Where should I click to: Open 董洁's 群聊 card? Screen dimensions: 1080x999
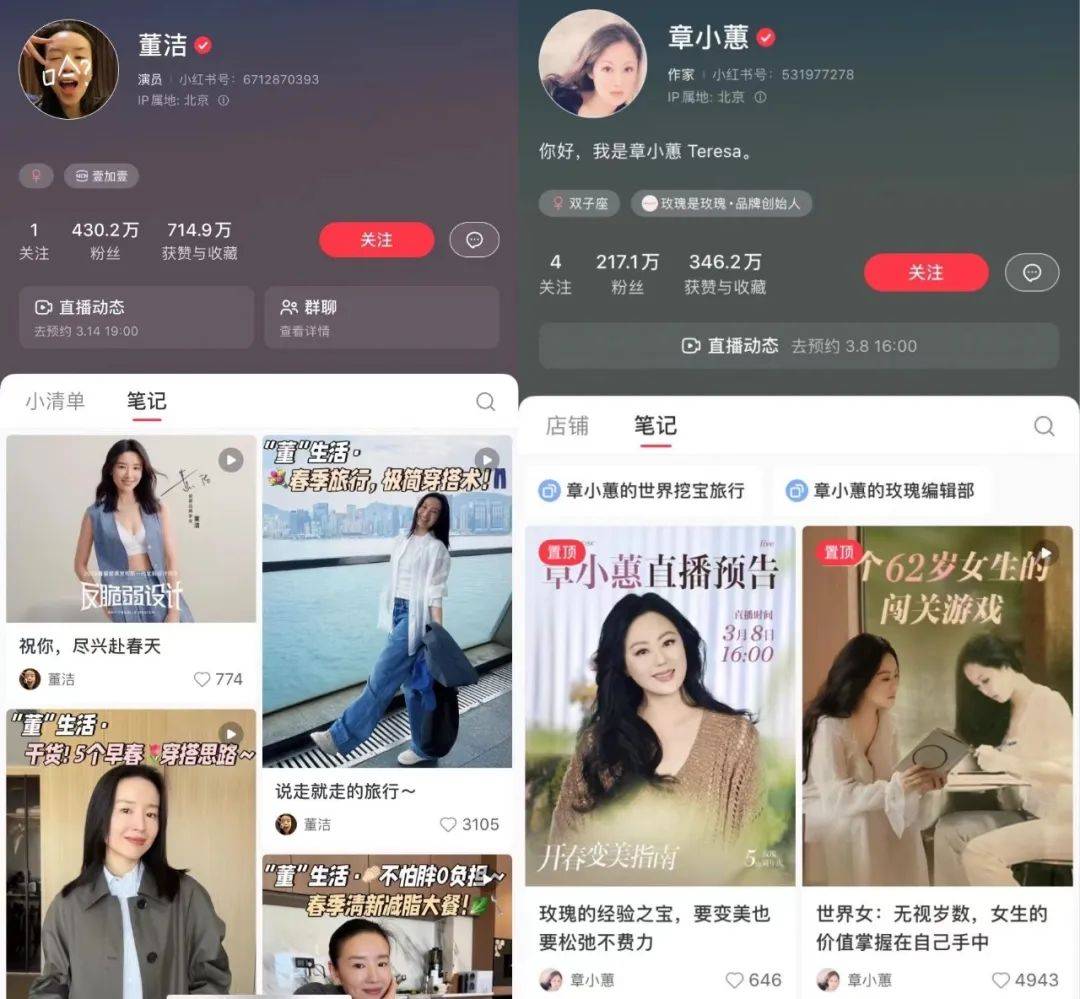[x=381, y=317]
